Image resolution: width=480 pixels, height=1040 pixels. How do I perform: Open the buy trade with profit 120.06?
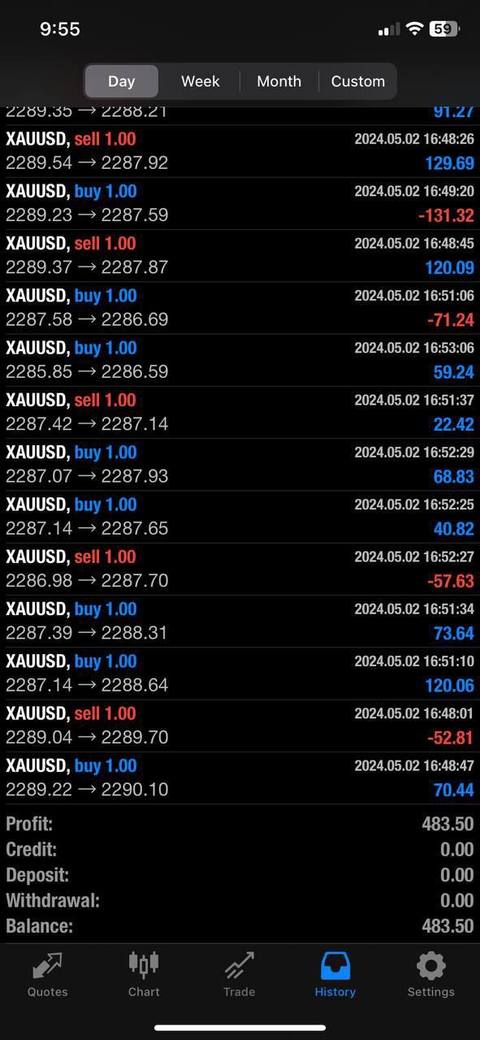coord(240,674)
